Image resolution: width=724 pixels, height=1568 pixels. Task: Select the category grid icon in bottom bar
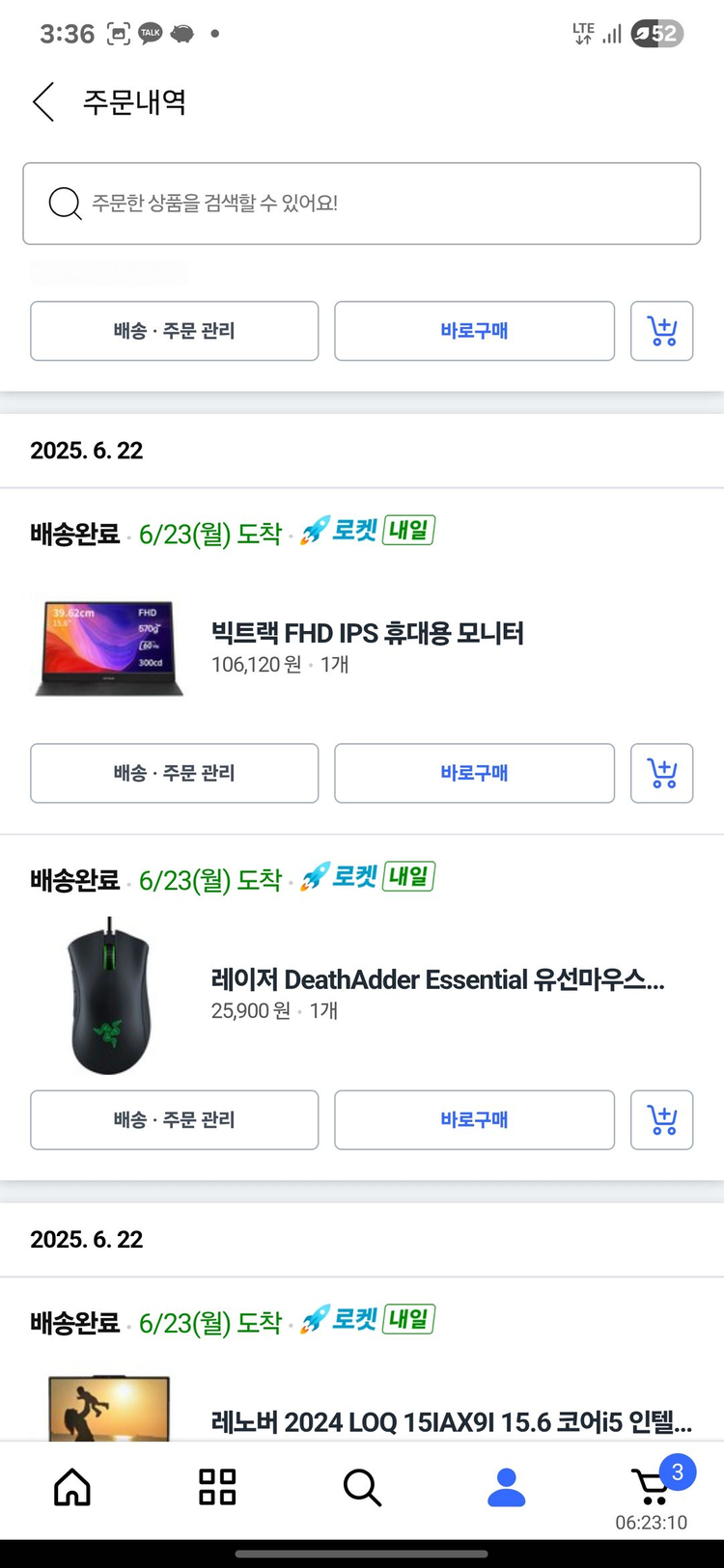pos(217,1487)
